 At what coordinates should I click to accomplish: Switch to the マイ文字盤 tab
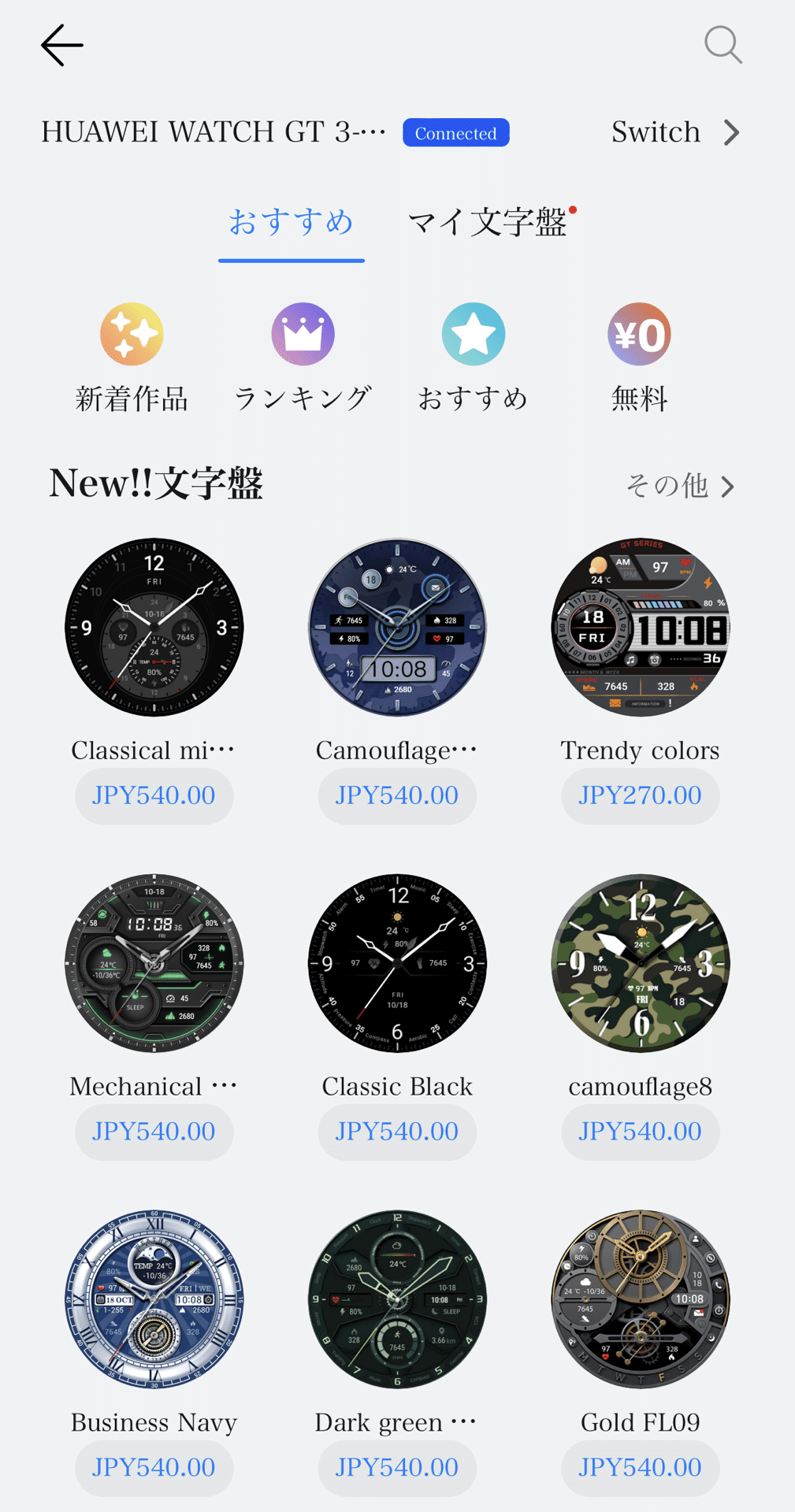point(488,222)
